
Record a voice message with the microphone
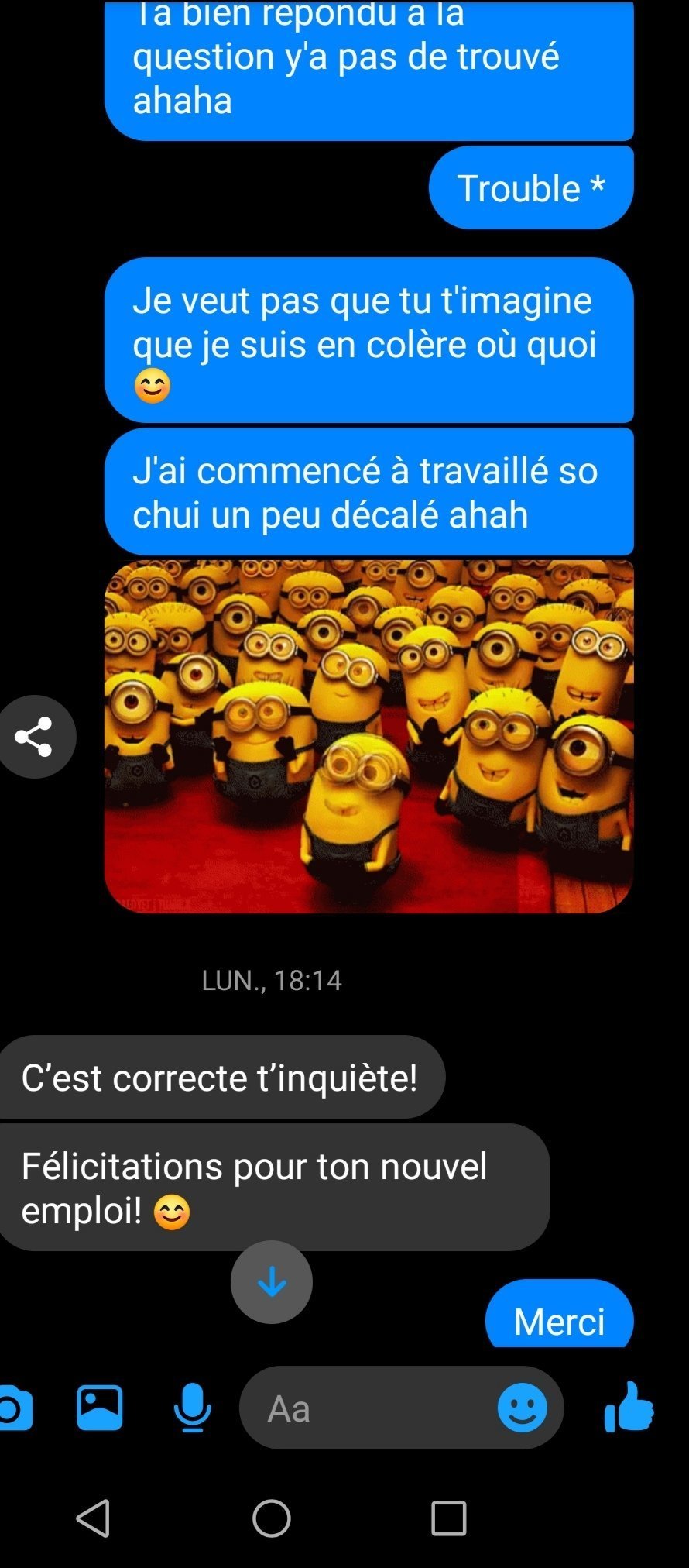point(193,1408)
